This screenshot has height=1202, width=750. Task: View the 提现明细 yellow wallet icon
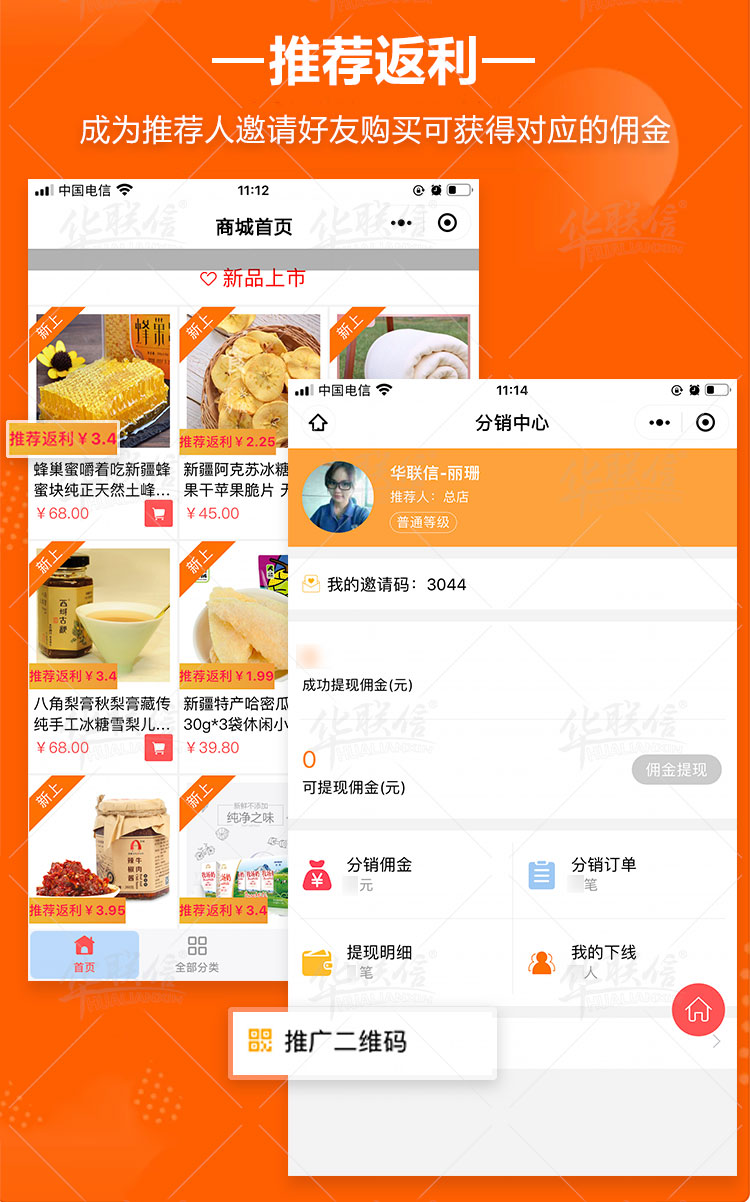point(320,960)
